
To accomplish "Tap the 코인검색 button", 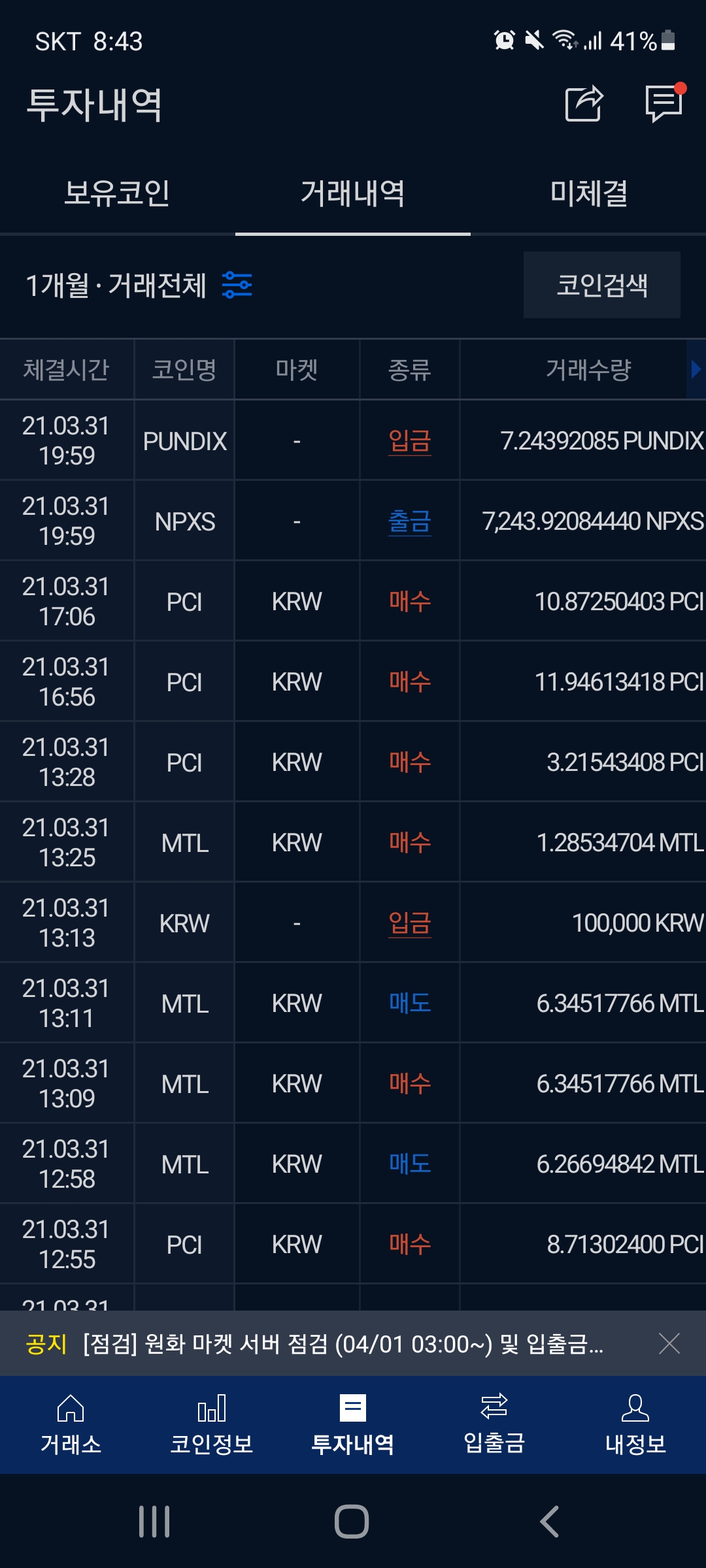I will (602, 285).
